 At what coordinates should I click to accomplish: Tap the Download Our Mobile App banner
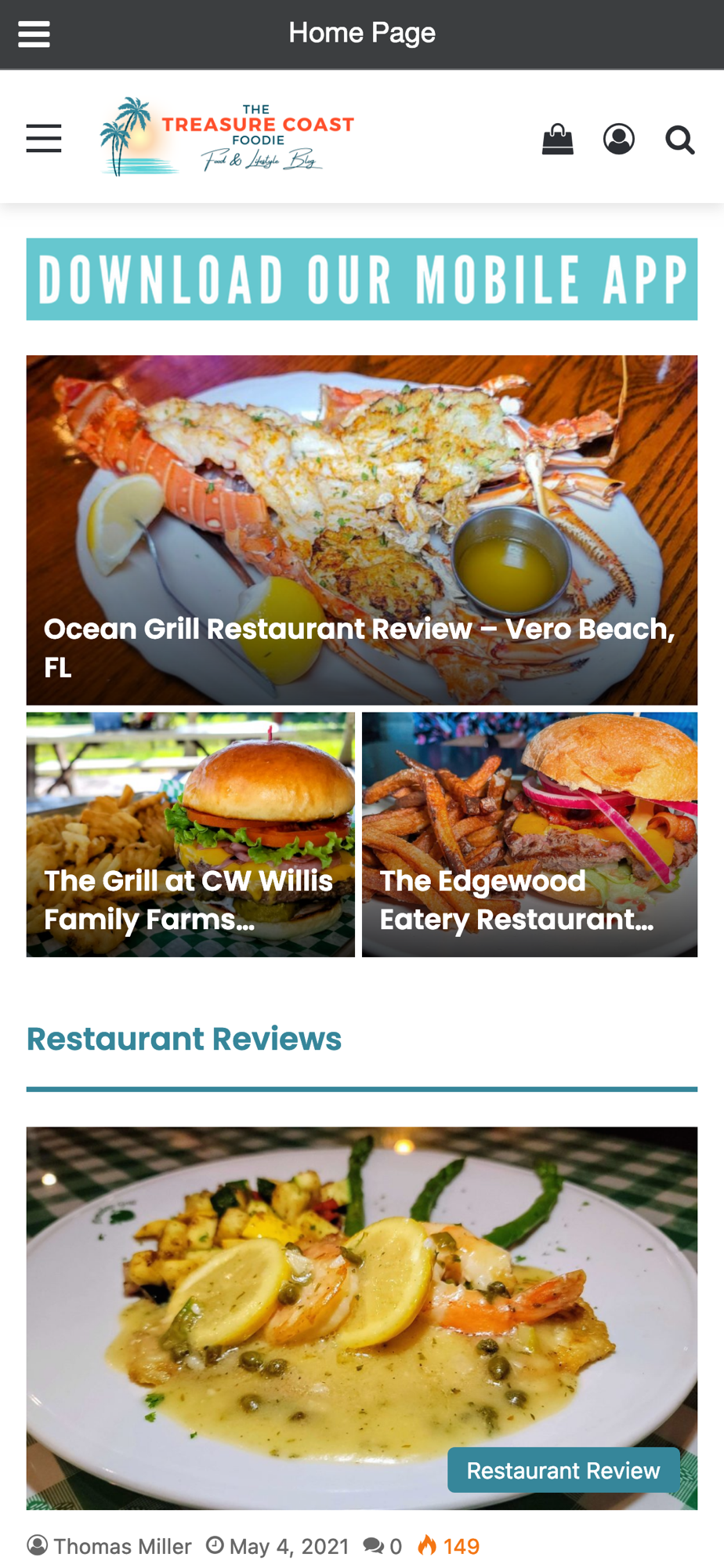[x=362, y=279]
